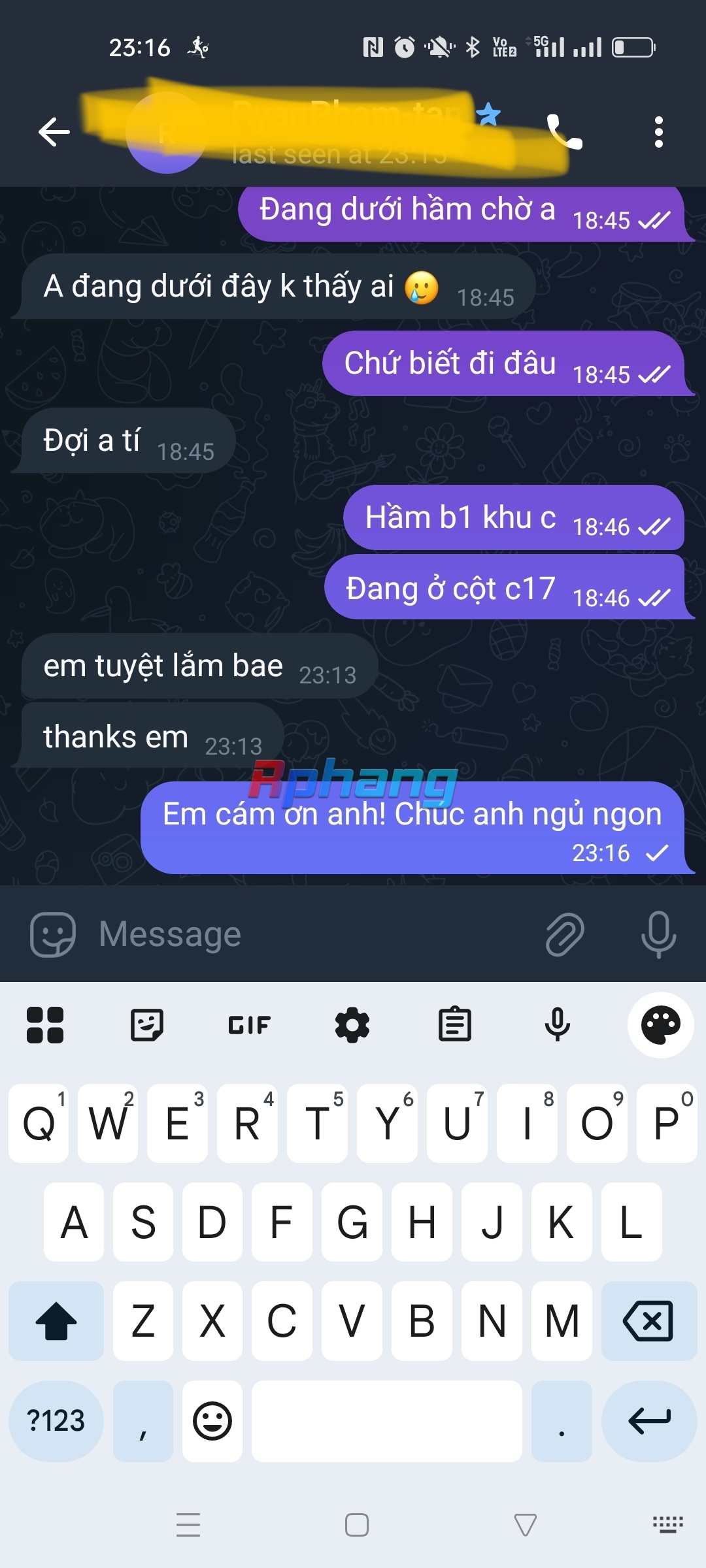Screen dimensions: 706x1568
Task: Open the keyboard GIF search
Action: [x=250, y=1024]
